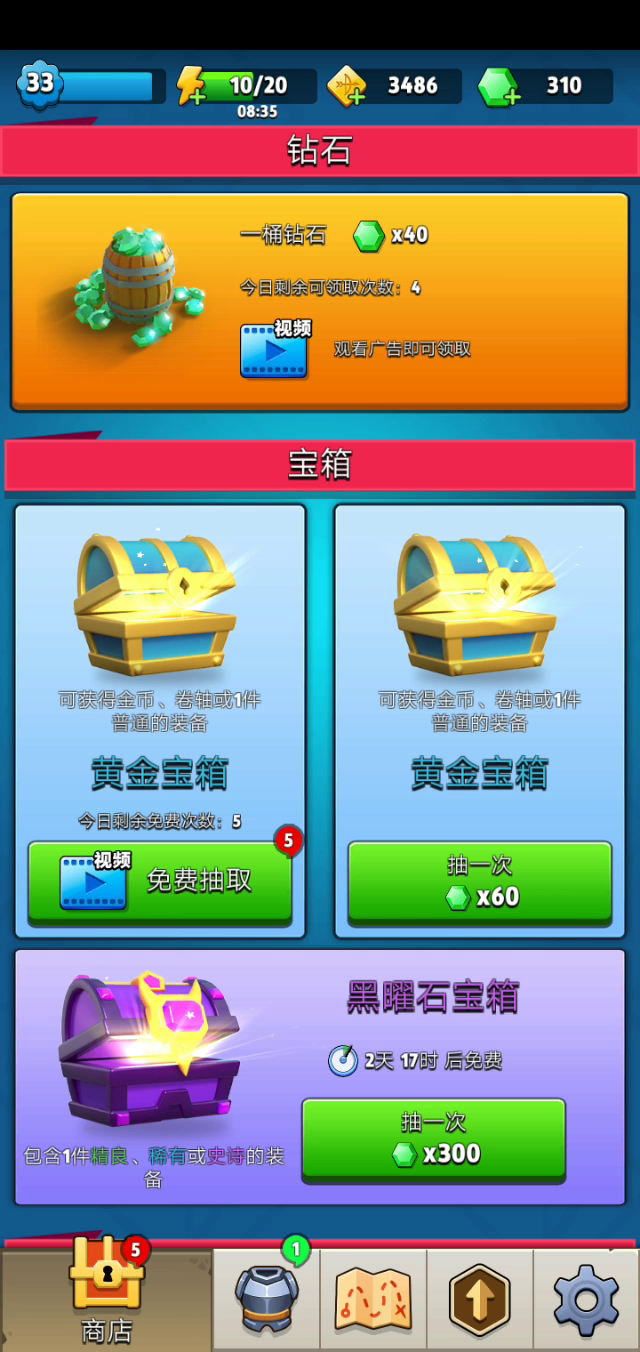This screenshot has width=640, height=1352.
Task: Draw the golden chest once for 60 gems
Action: [x=480, y=881]
